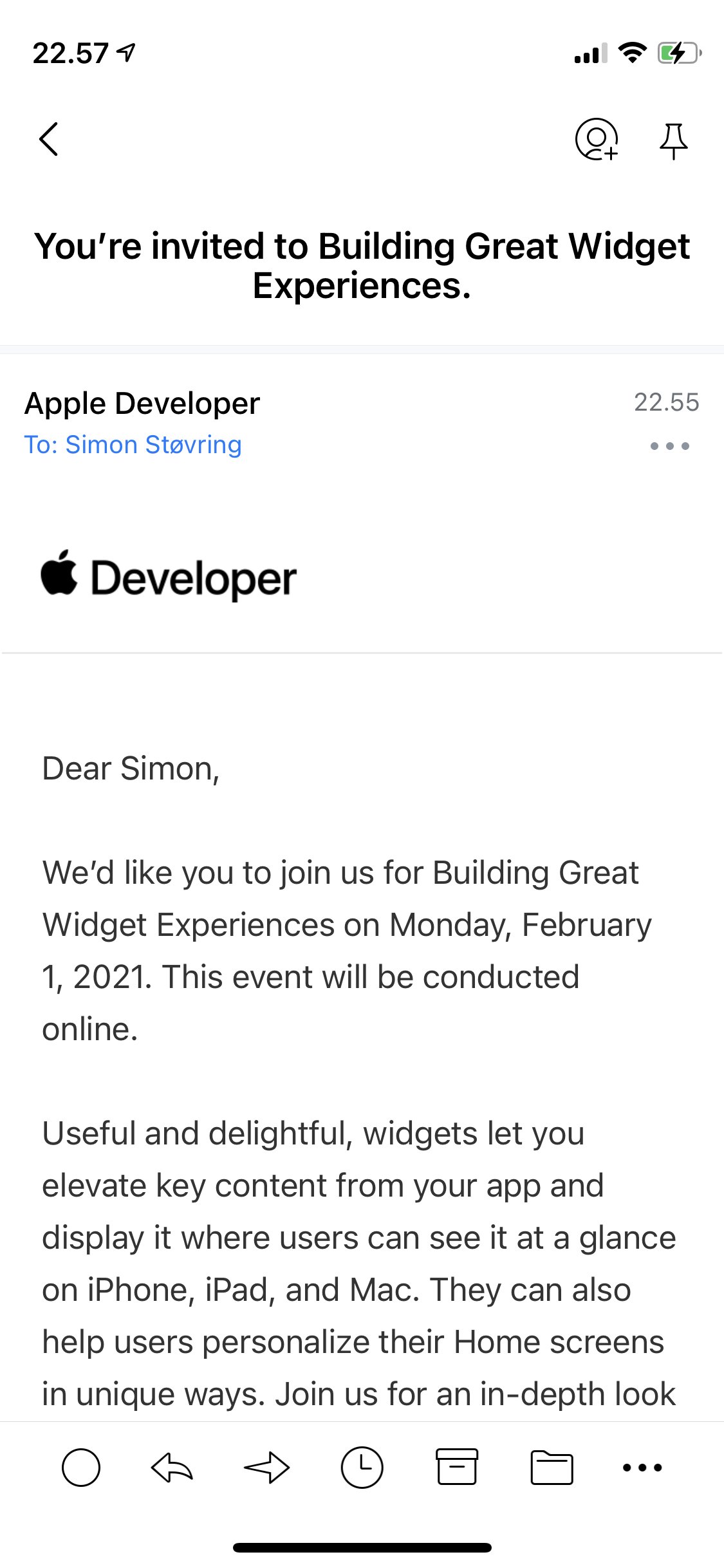This screenshot has height=1568, width=724.
Task: Move email to a folder
Action: (x=552, y=1468)
